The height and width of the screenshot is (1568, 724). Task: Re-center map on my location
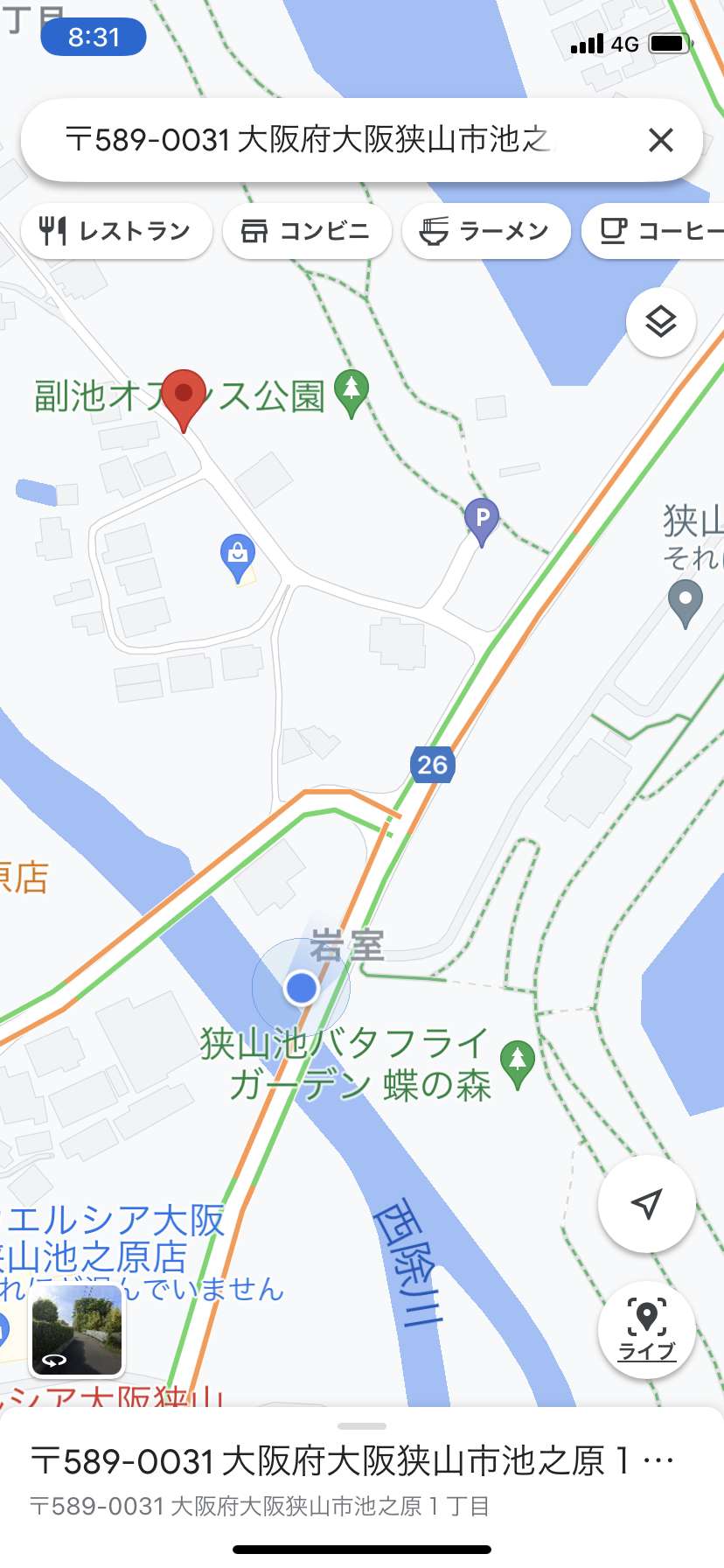(x=646, y=1204)
